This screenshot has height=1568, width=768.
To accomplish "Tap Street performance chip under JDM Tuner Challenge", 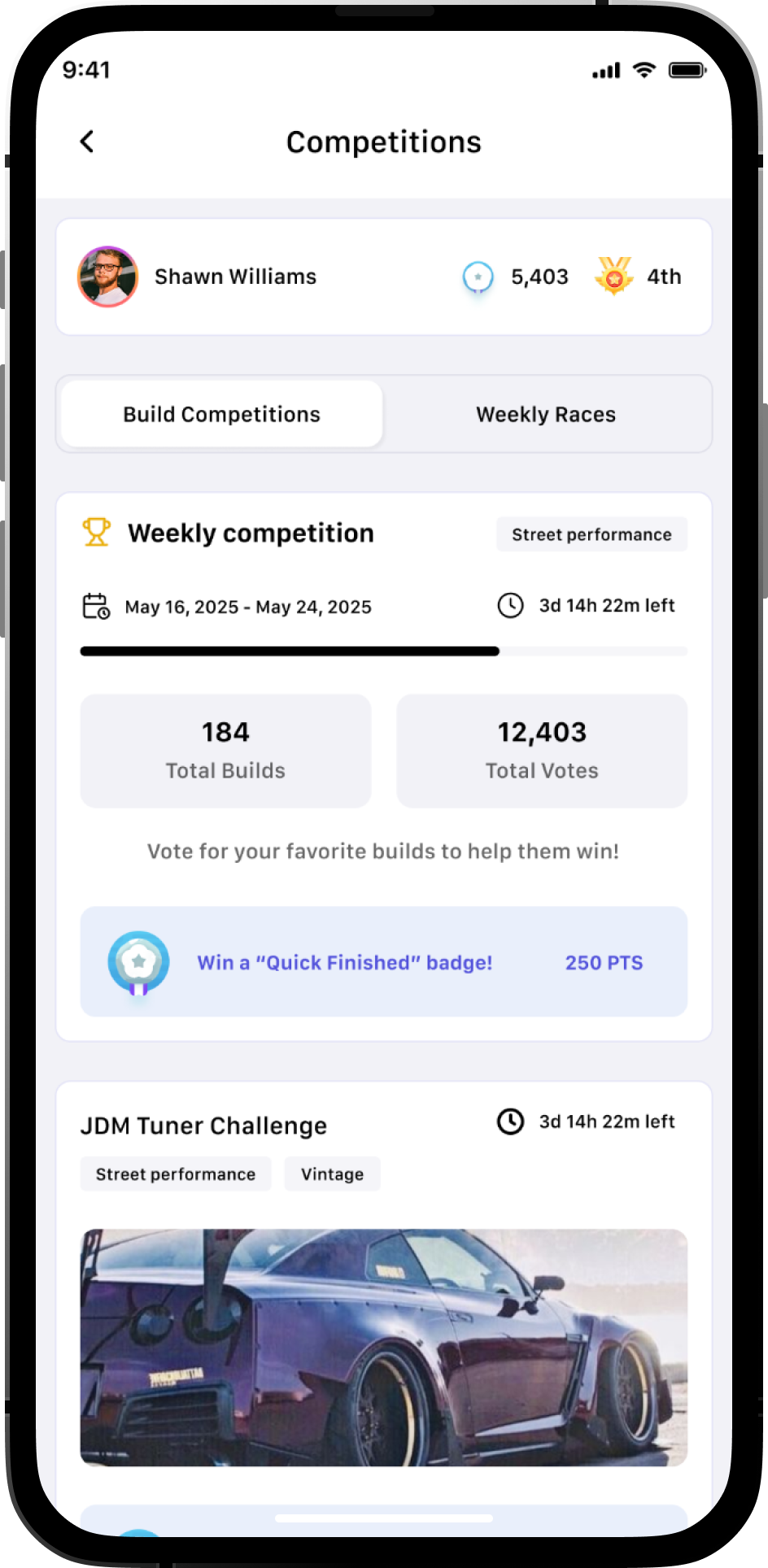I will [176, 1174].
